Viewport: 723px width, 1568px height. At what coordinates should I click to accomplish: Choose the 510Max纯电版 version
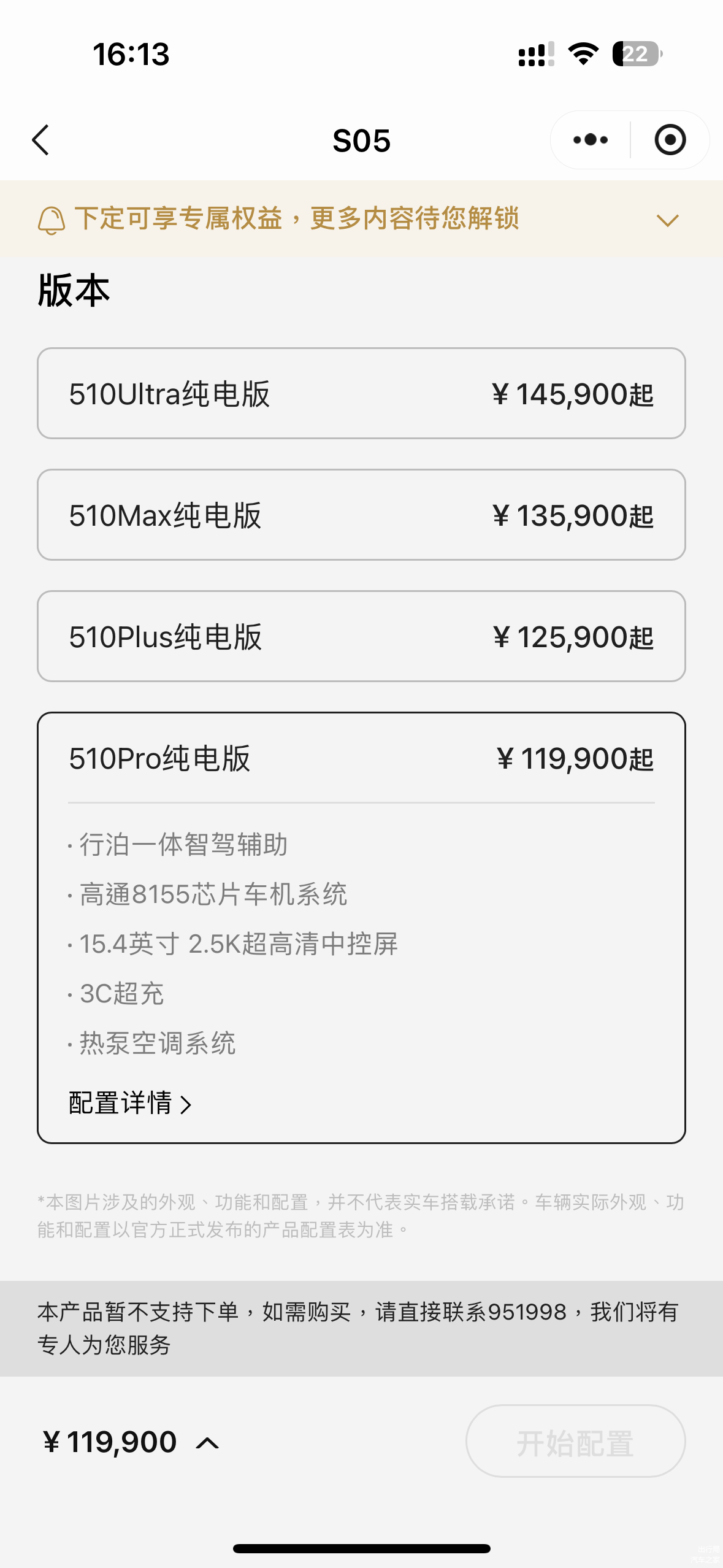pyautogui.click(x=361, y=515)
